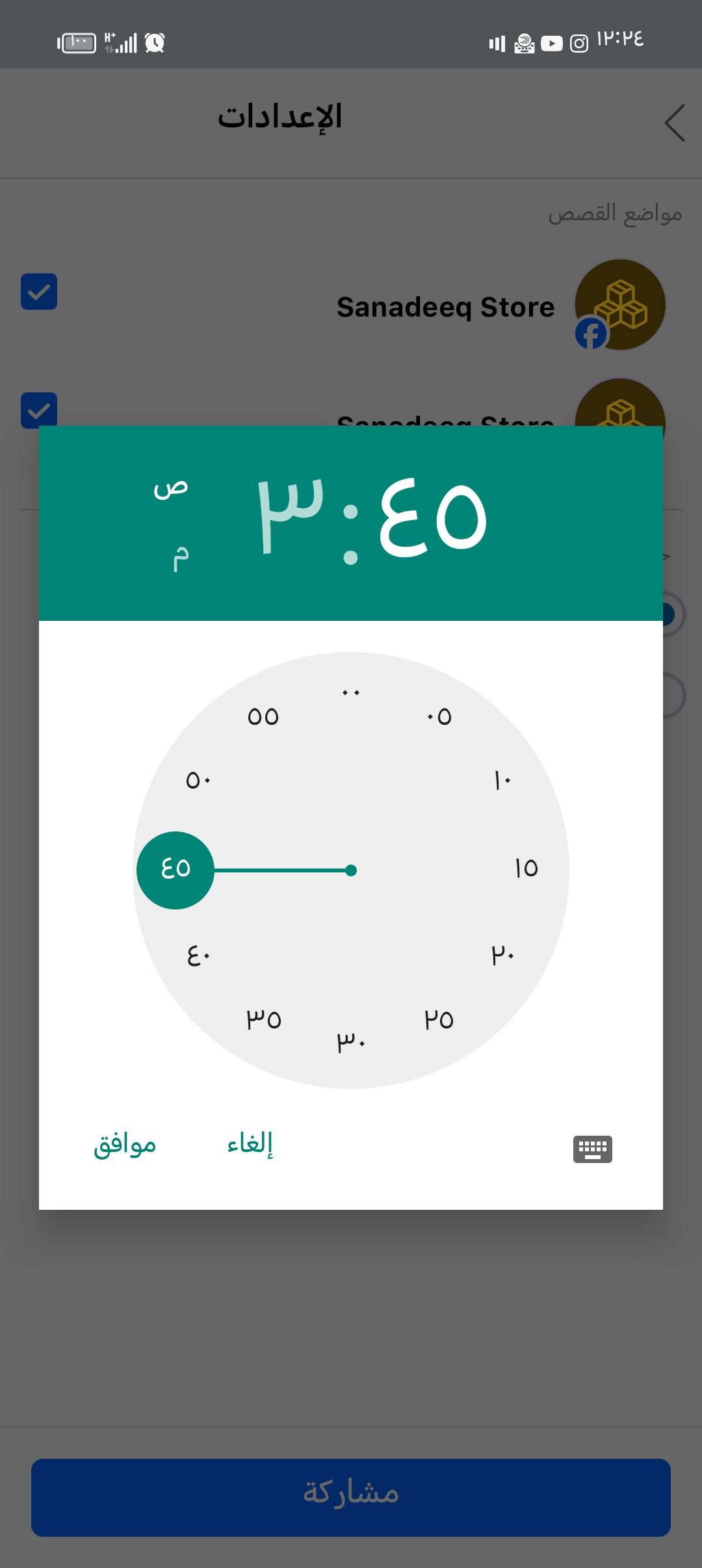Switch to keyboard time input

(x=592, y=1149)
